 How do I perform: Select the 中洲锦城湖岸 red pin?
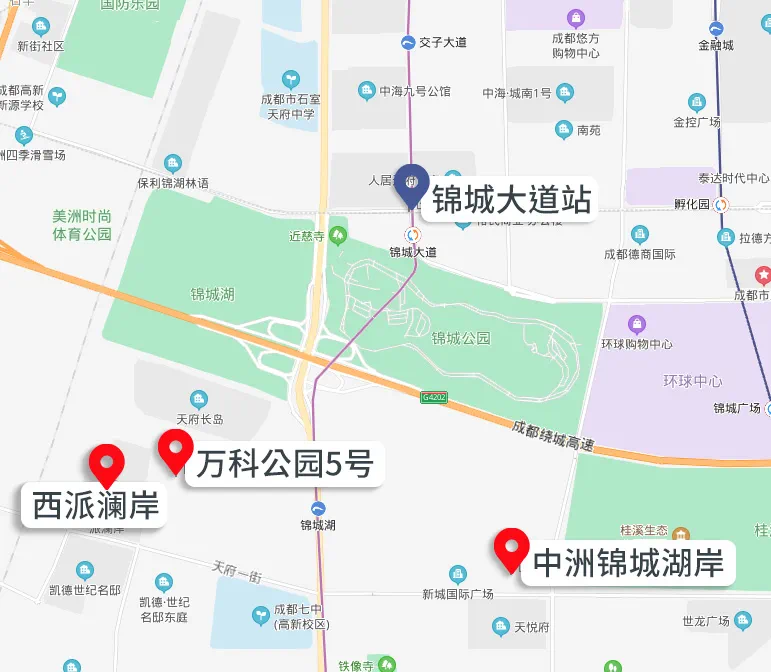512,547
